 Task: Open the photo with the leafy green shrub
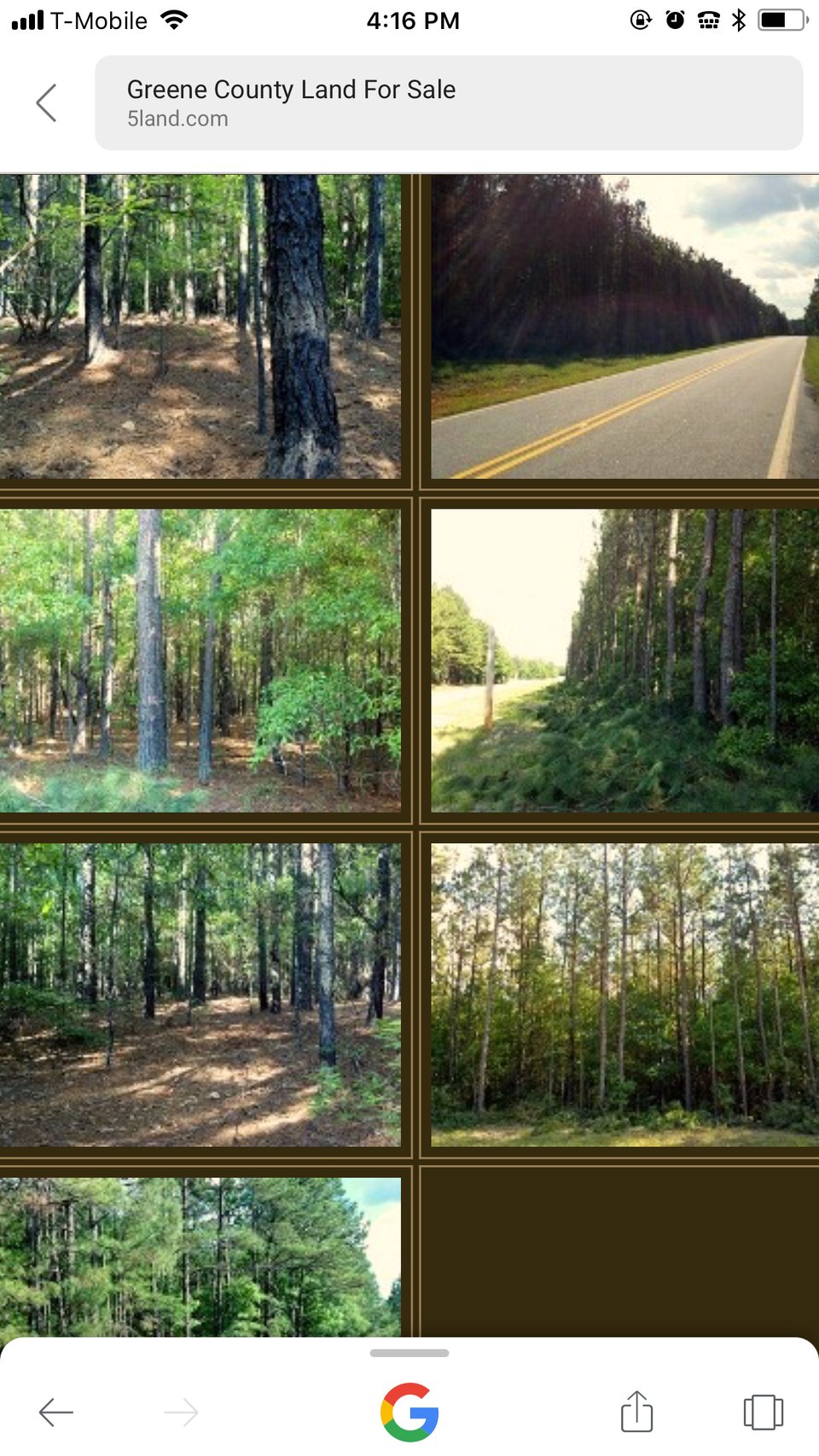coord(200,661)
